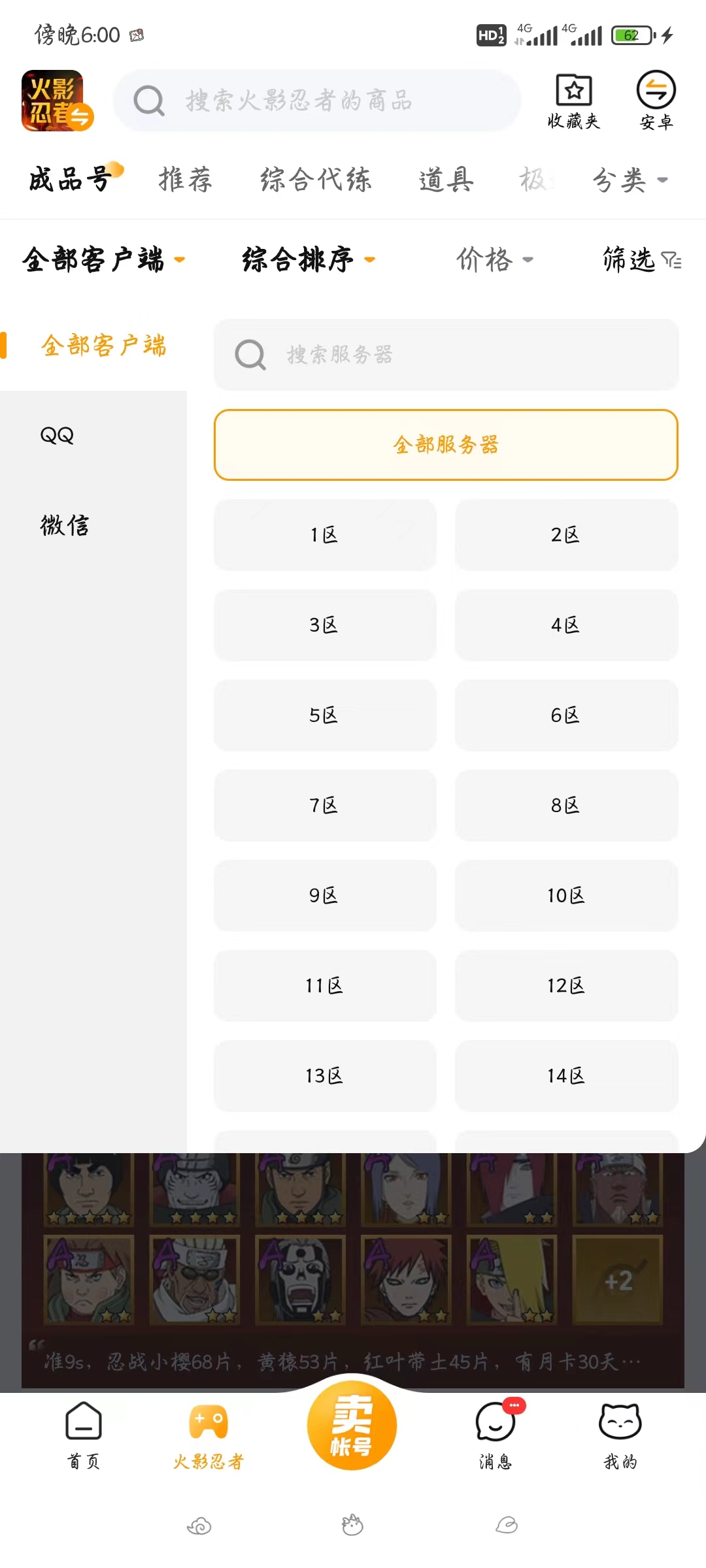The image size is (706, 1568).
Task: Expand the 价格 price dropdown
Action: click(494, 259)
